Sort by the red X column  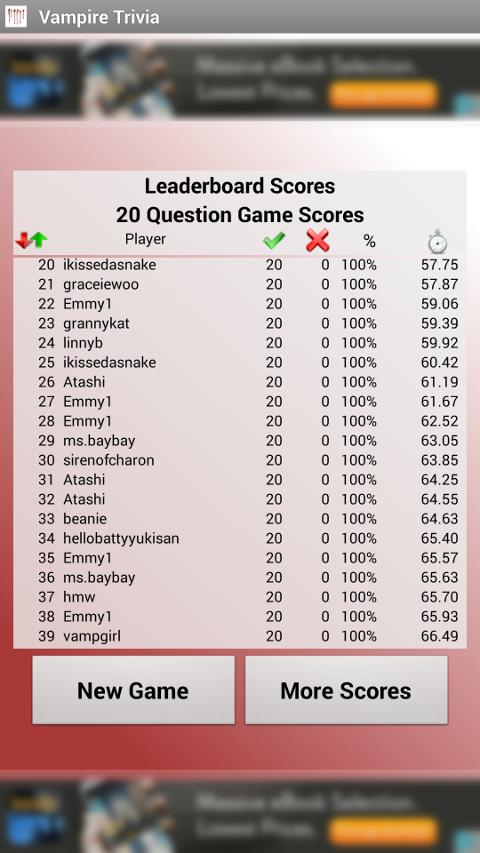317,240
